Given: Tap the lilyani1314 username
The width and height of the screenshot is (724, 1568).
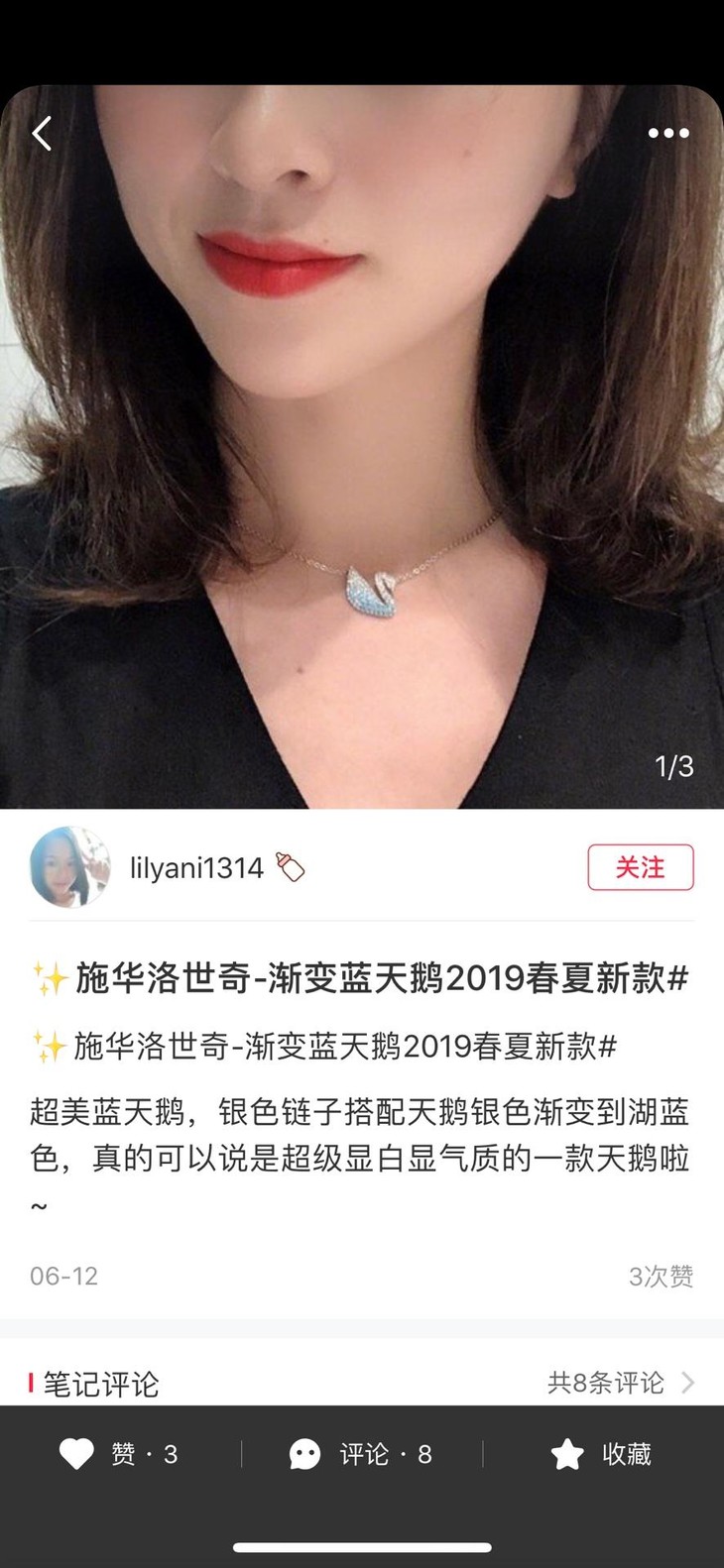Looking at the screenshot, I should [x=196, y=868].
